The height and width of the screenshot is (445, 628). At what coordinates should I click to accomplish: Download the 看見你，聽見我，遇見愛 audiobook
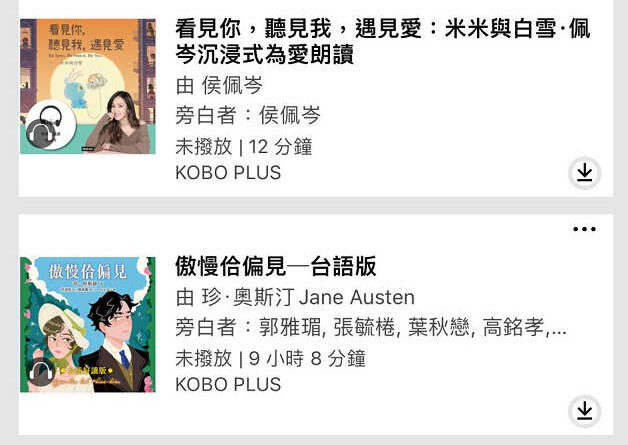[x=585, y=173]
